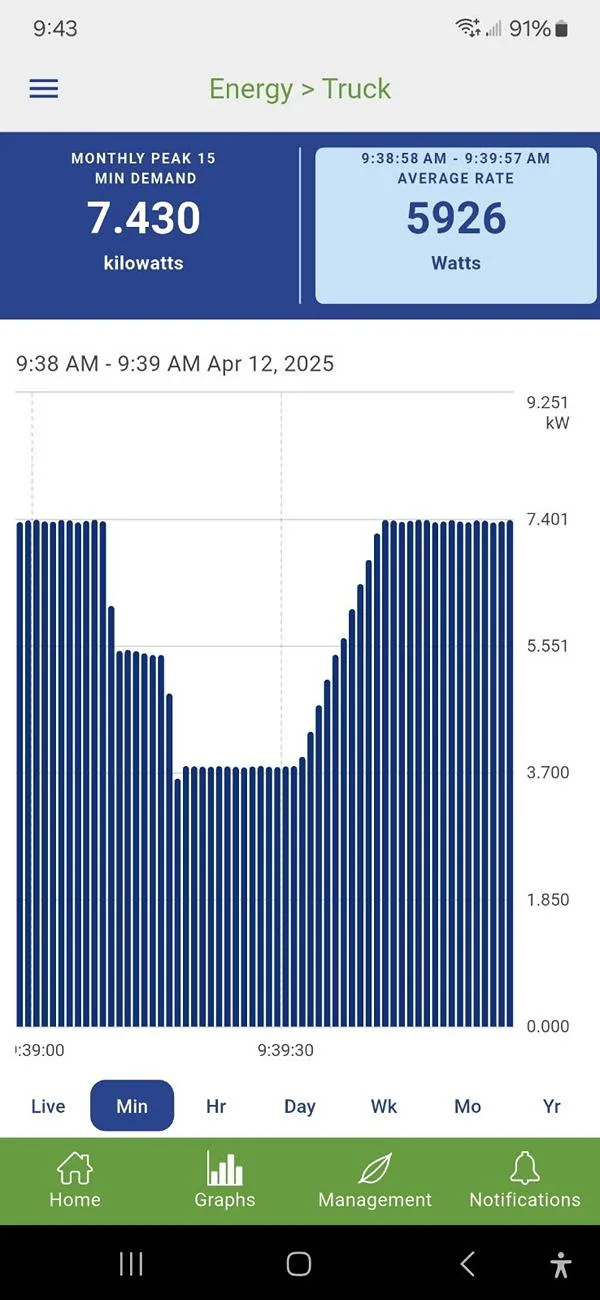Switch to the Live graph view
The width and height of the screenshot is (600, 1300).
[x=48, y=1106]
